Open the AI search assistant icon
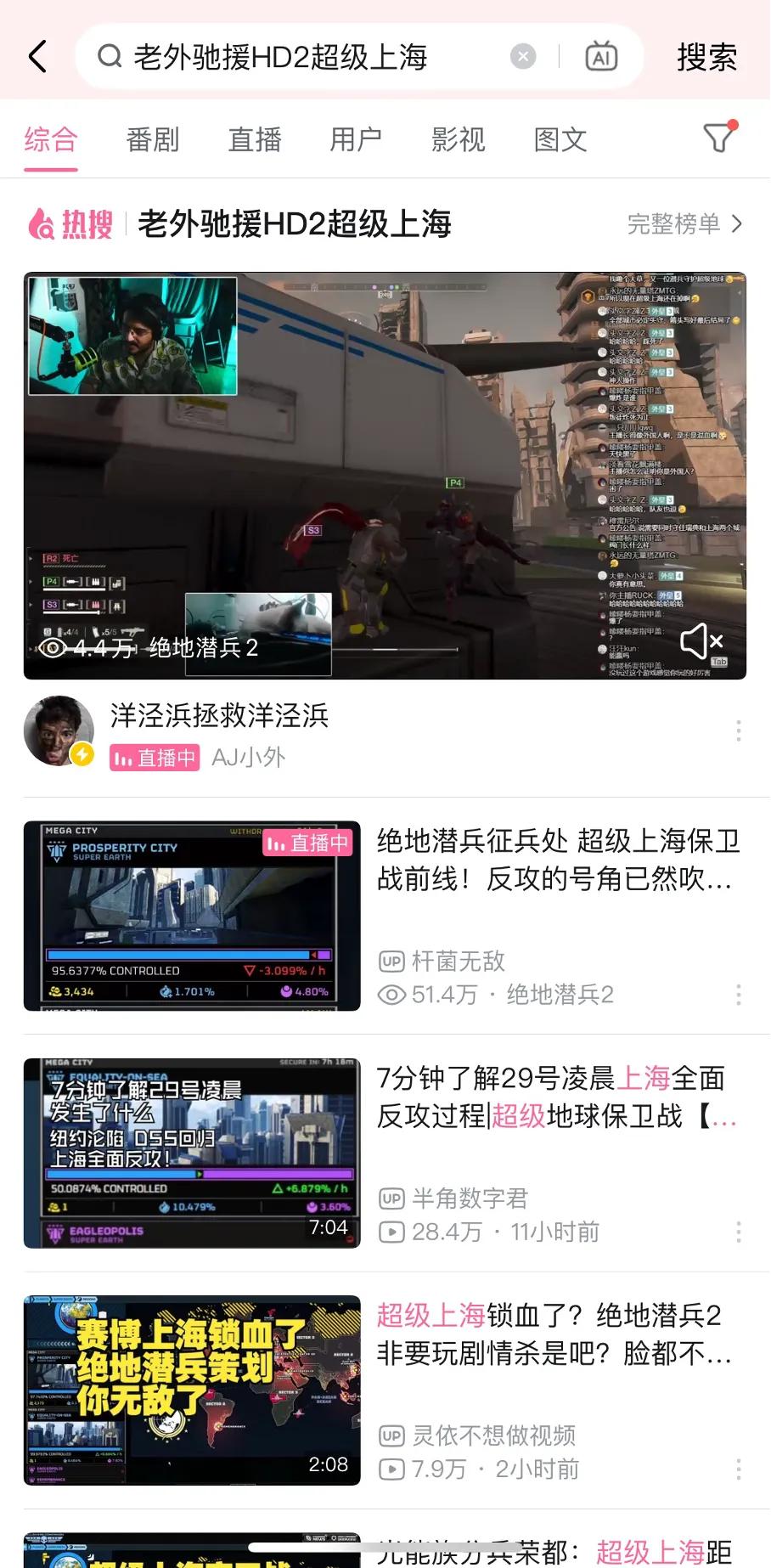 click(601, 57)
